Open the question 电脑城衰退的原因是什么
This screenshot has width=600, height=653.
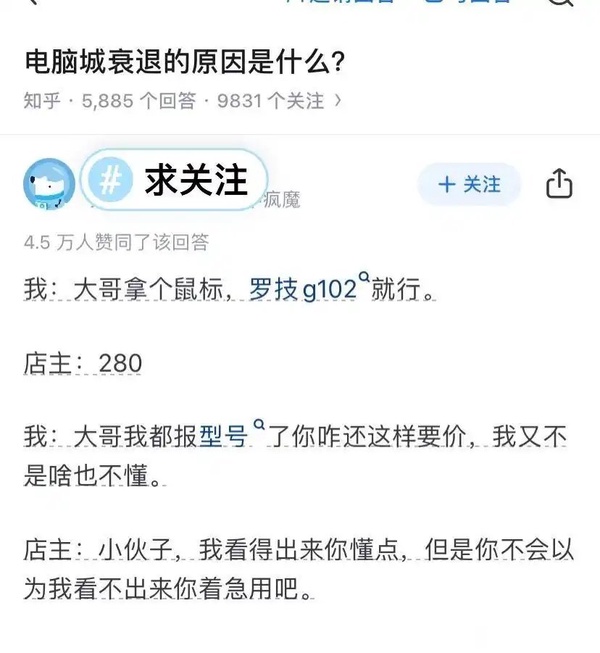185,61
